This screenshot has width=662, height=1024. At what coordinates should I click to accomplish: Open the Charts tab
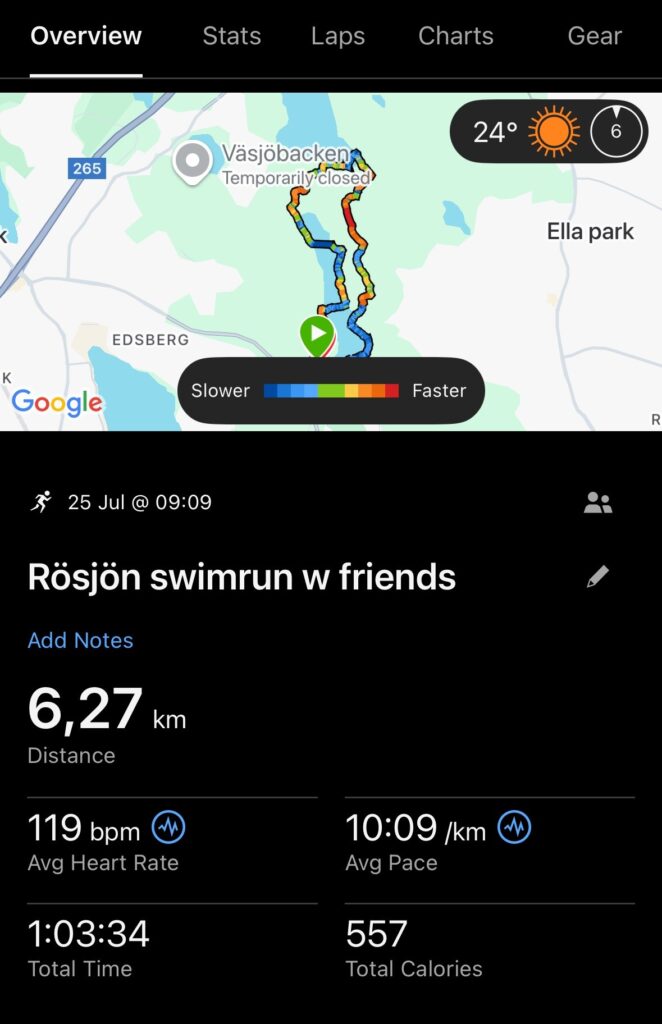455,36
